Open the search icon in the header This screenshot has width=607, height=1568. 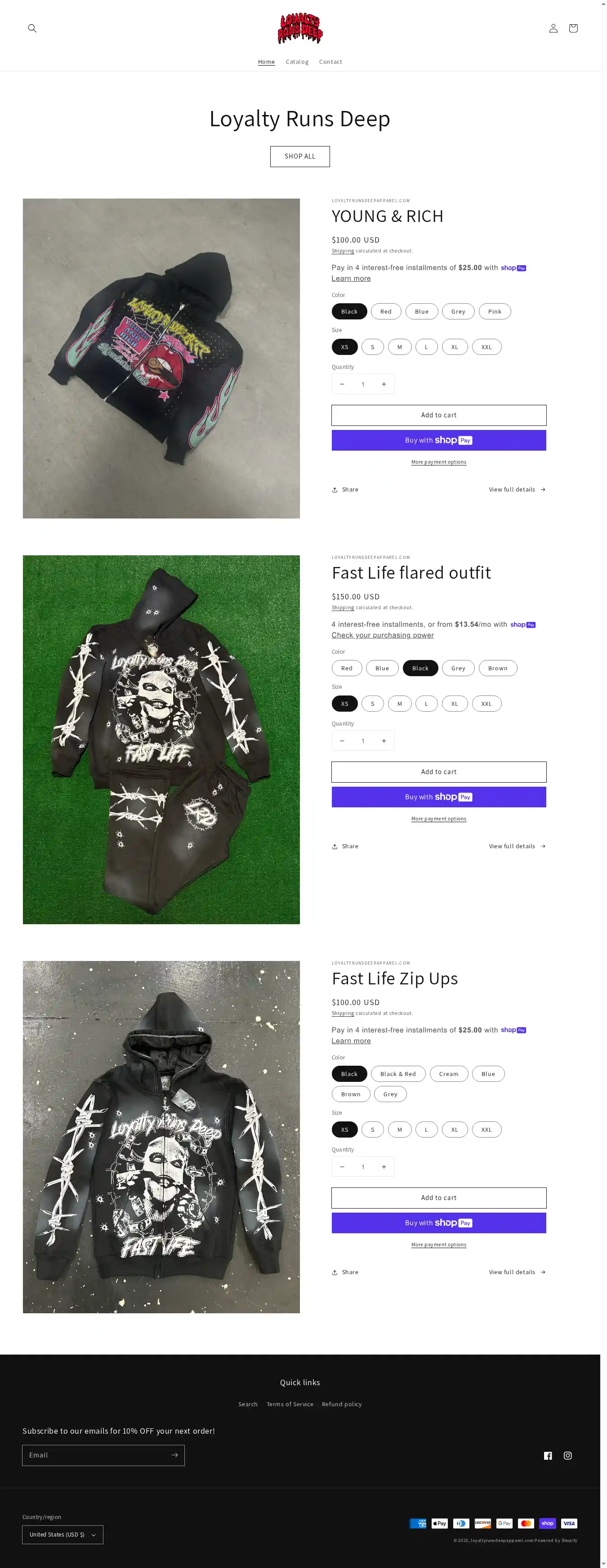(32, 28)
